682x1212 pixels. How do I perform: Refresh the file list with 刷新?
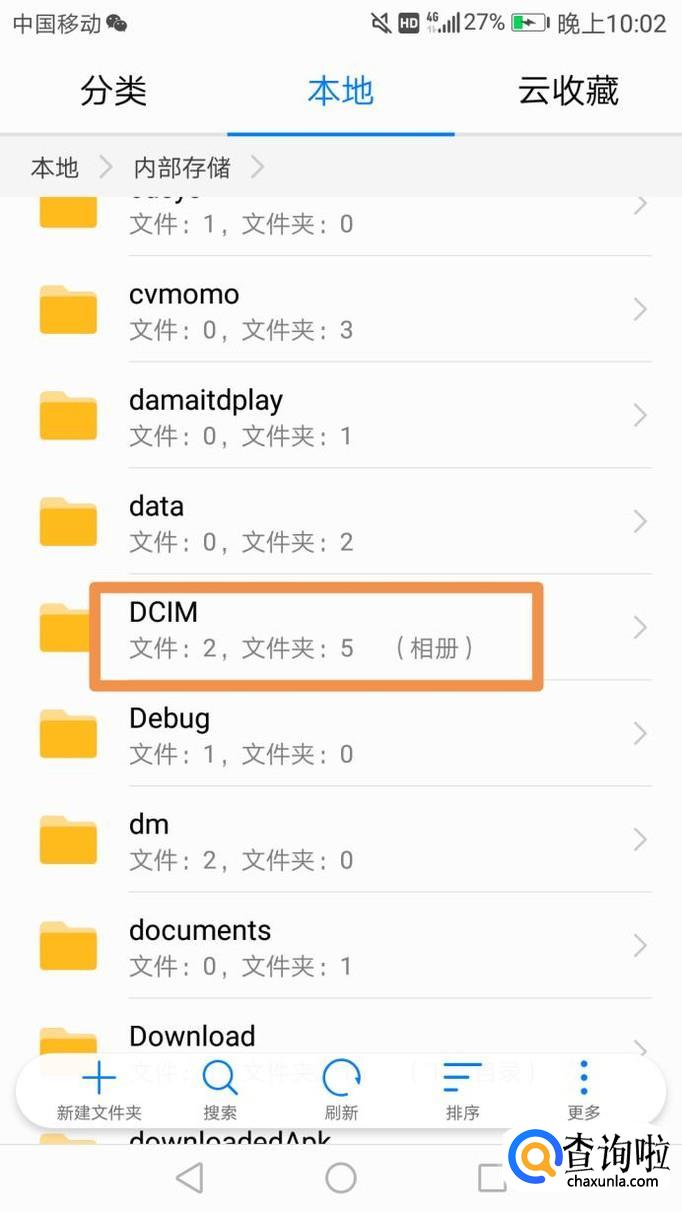(x=341, y=1090)
